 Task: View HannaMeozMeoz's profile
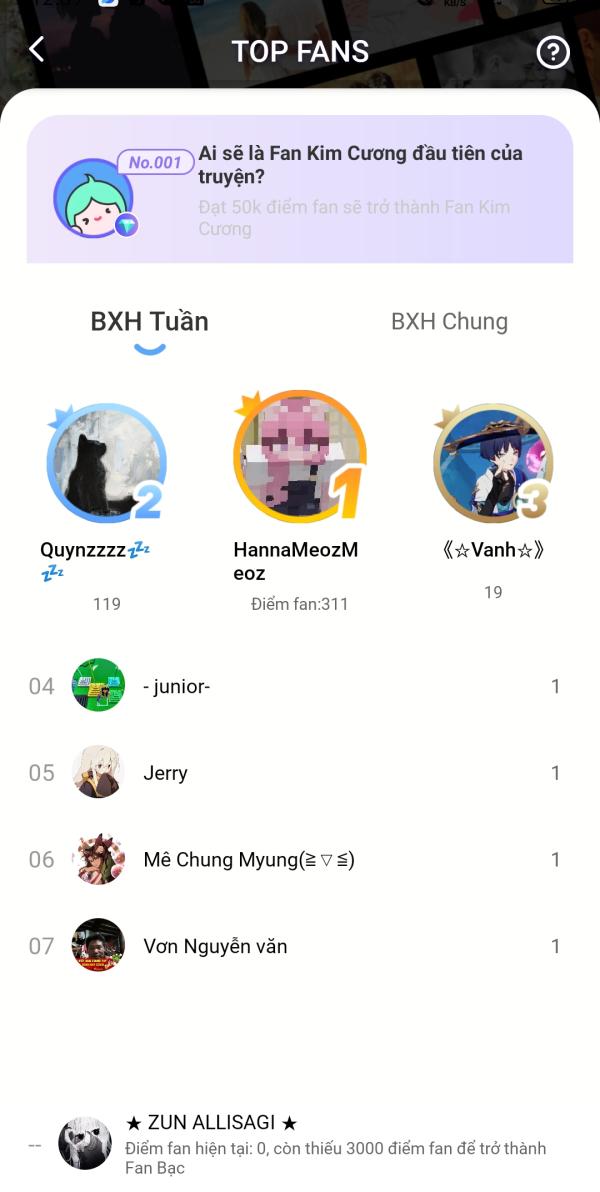tap(299, 456)
